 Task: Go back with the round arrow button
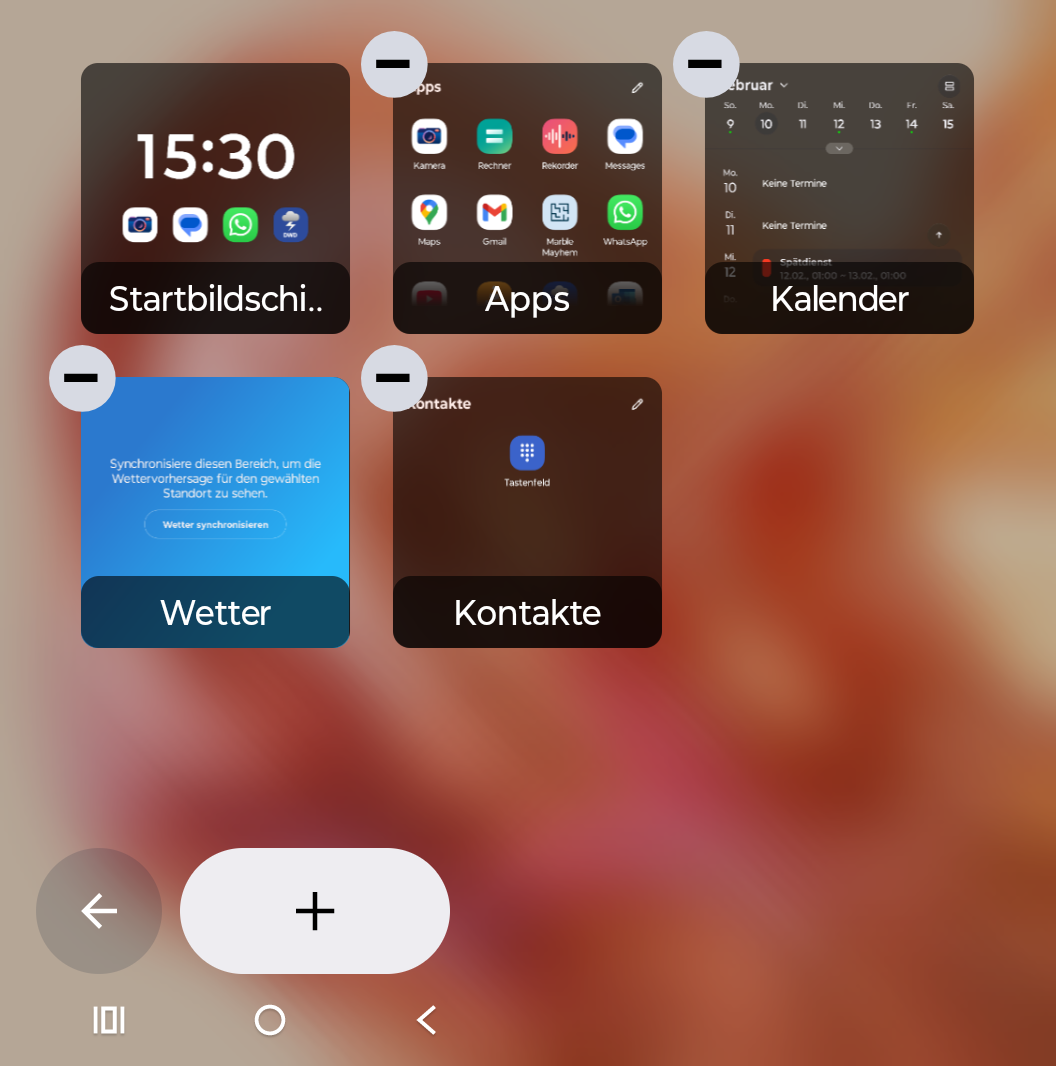click(x=99, y=911)
